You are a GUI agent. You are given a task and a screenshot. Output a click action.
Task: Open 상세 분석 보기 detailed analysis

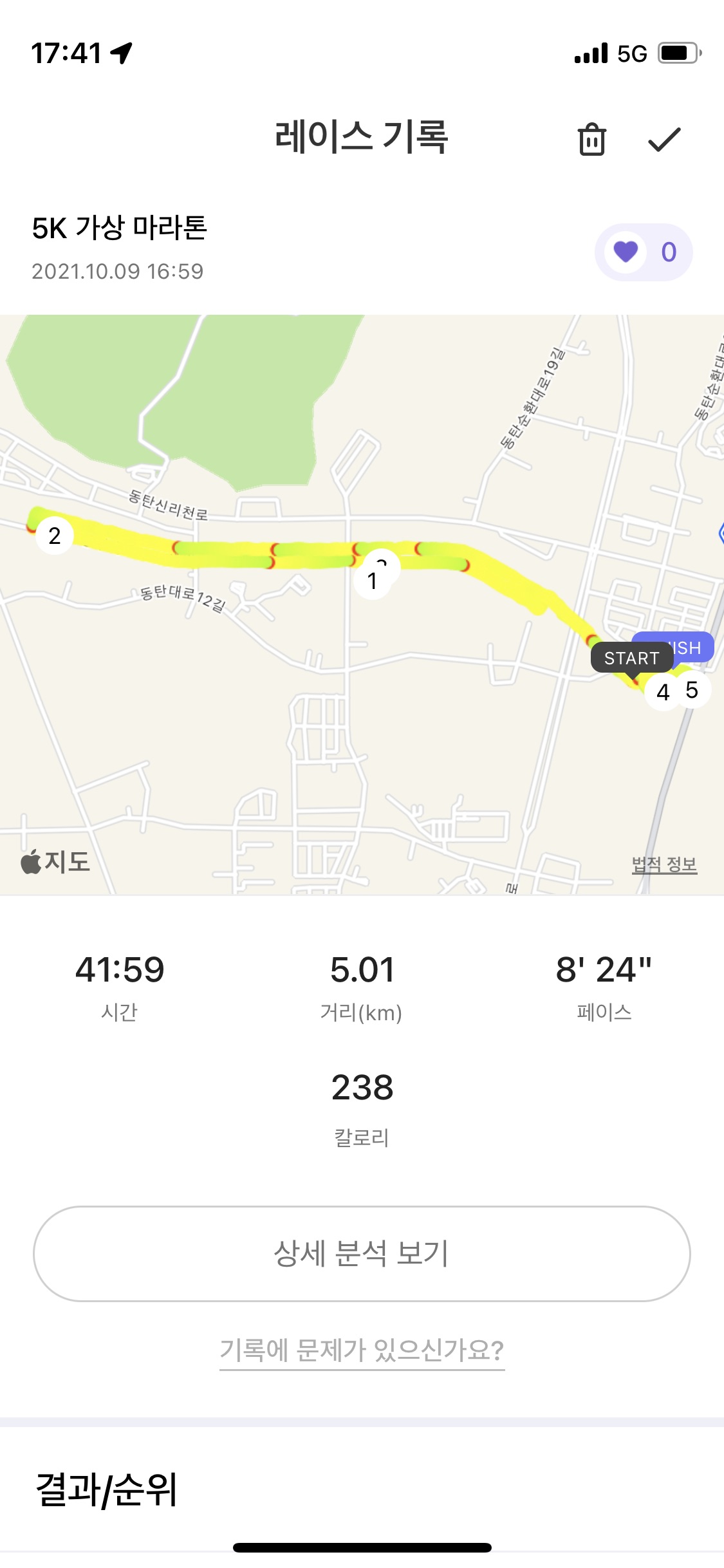click(x=362, y=1254)
